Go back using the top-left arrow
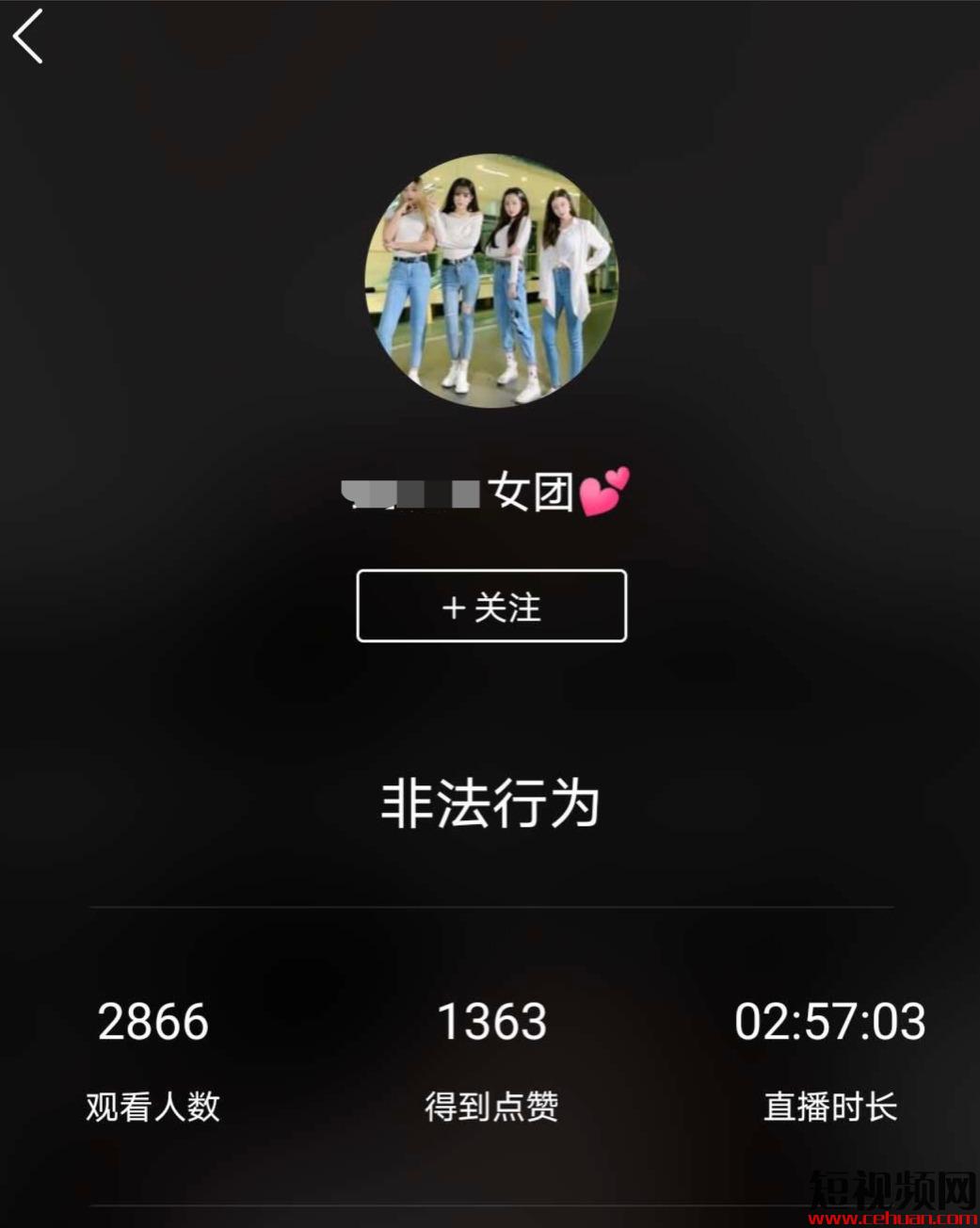The image size is (980, 1228). [28, 37]
